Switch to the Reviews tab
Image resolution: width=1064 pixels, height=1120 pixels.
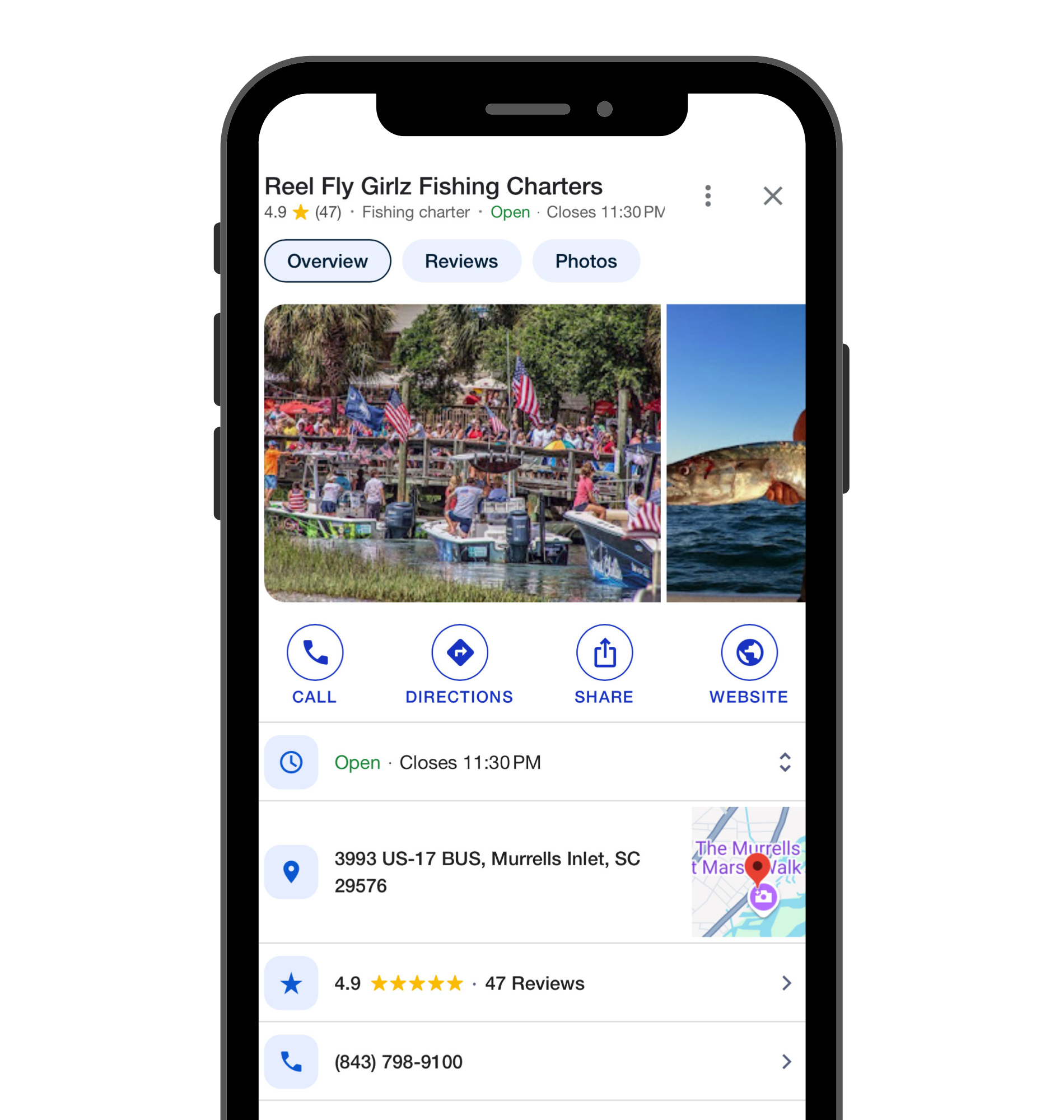(461, 261)
